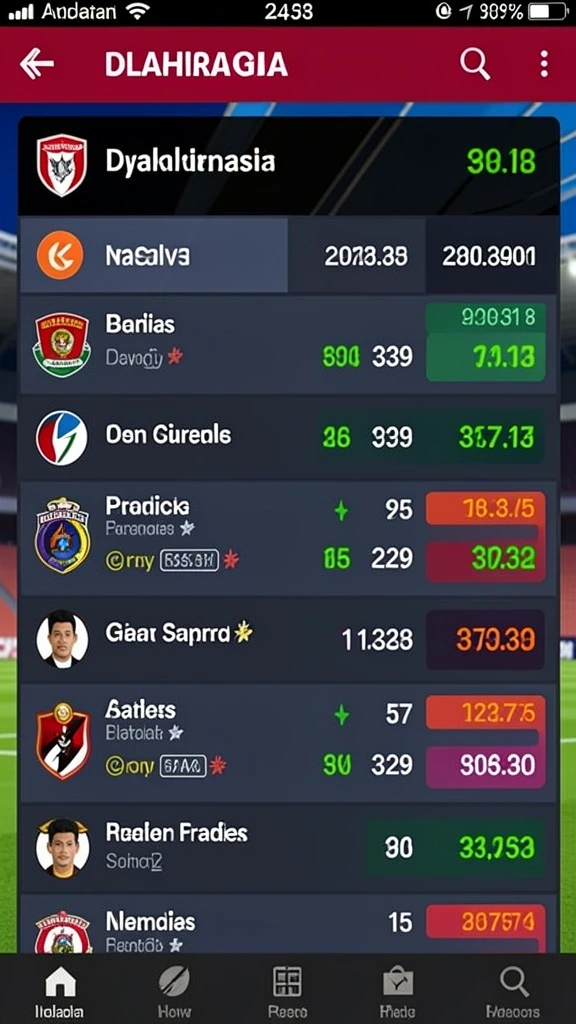Viewport: 576px width, 1024px height.
Task: Switch to the How tab
Action: pyautogui.click(x=174, y=991)
